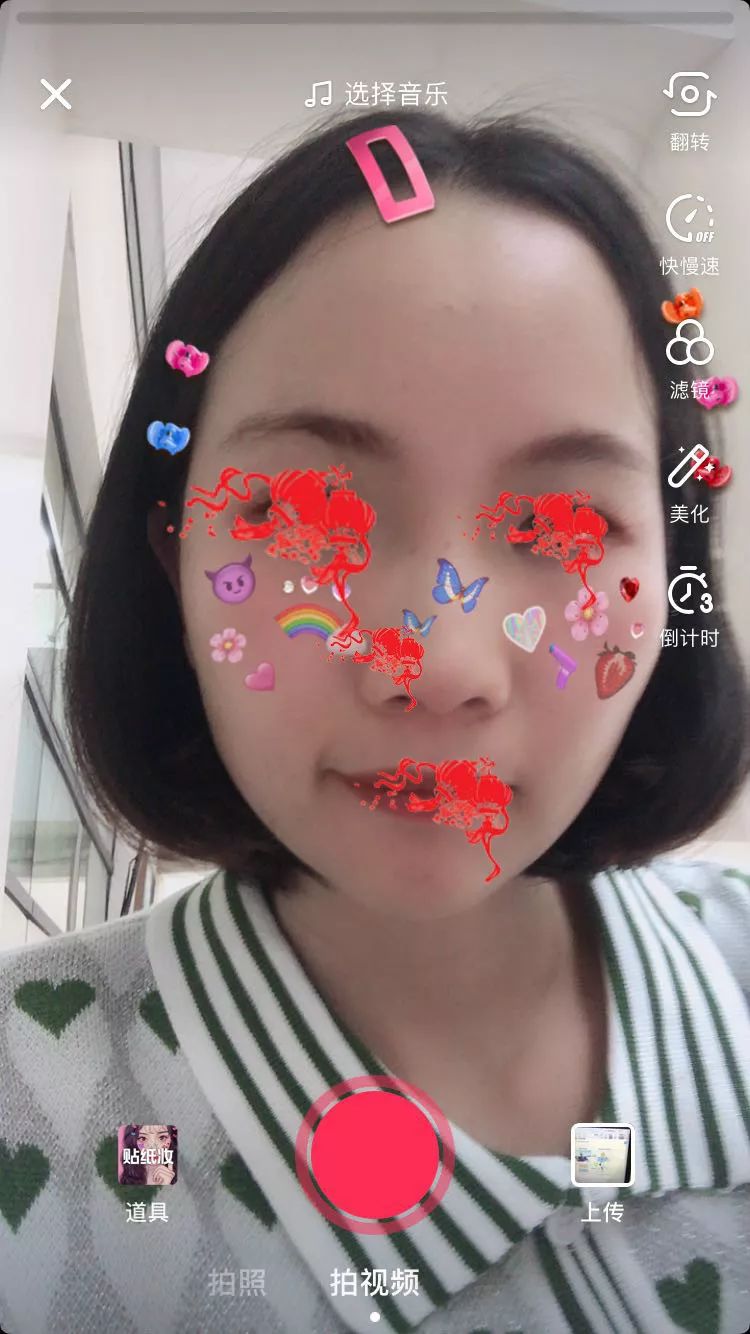
Task: Close the camera recording screen
Action: 56,94
